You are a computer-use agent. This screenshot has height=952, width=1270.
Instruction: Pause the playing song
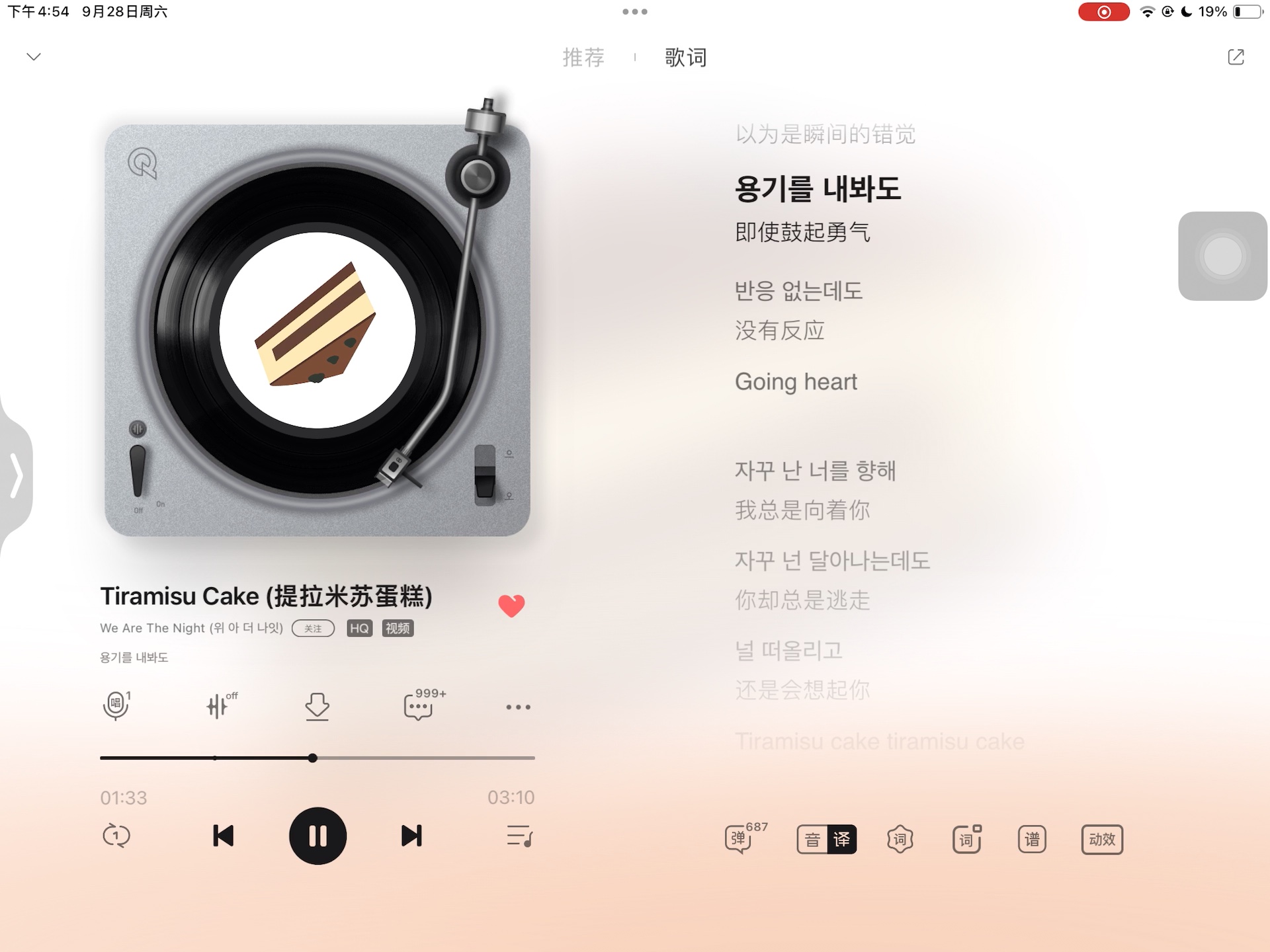(x=317, y=836)
